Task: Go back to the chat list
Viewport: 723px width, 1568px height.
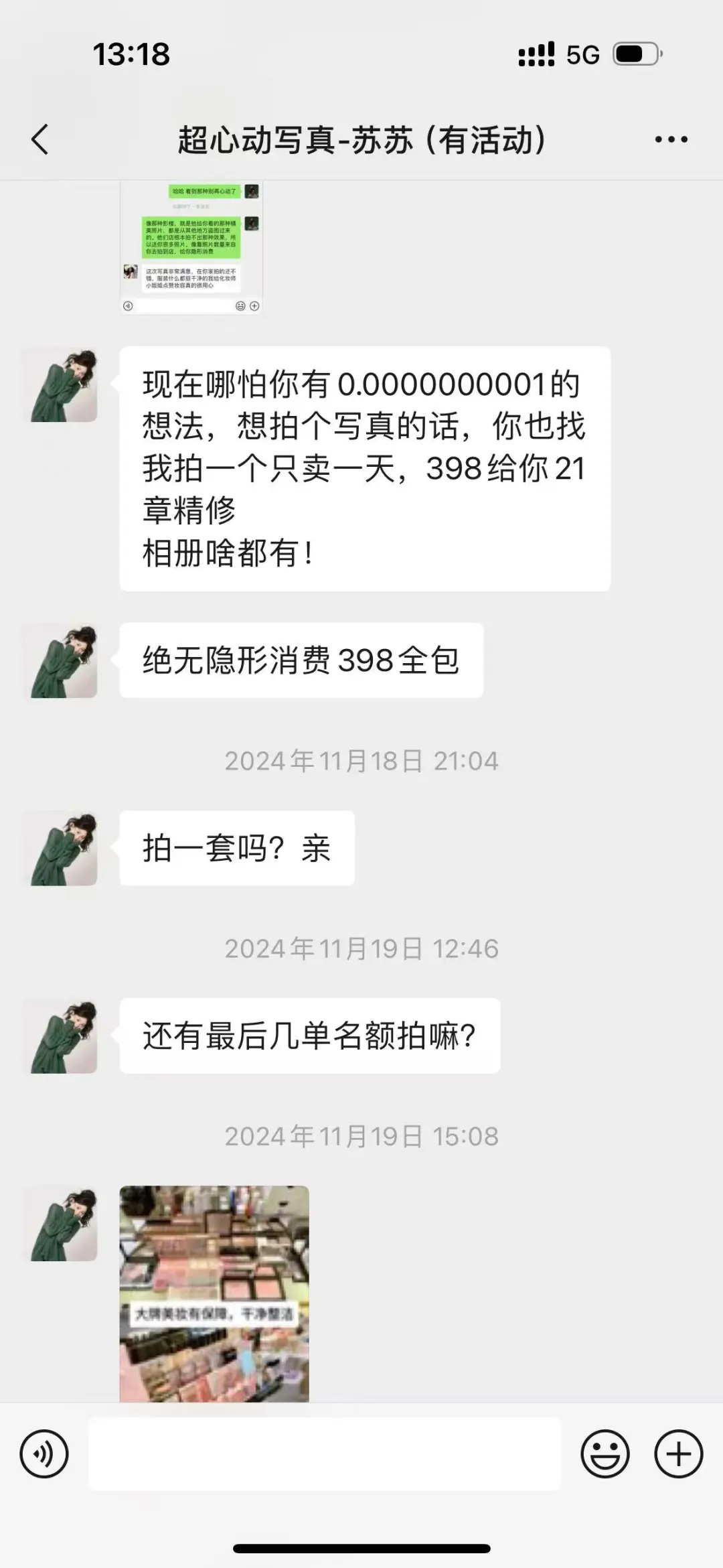Action: 40,139
